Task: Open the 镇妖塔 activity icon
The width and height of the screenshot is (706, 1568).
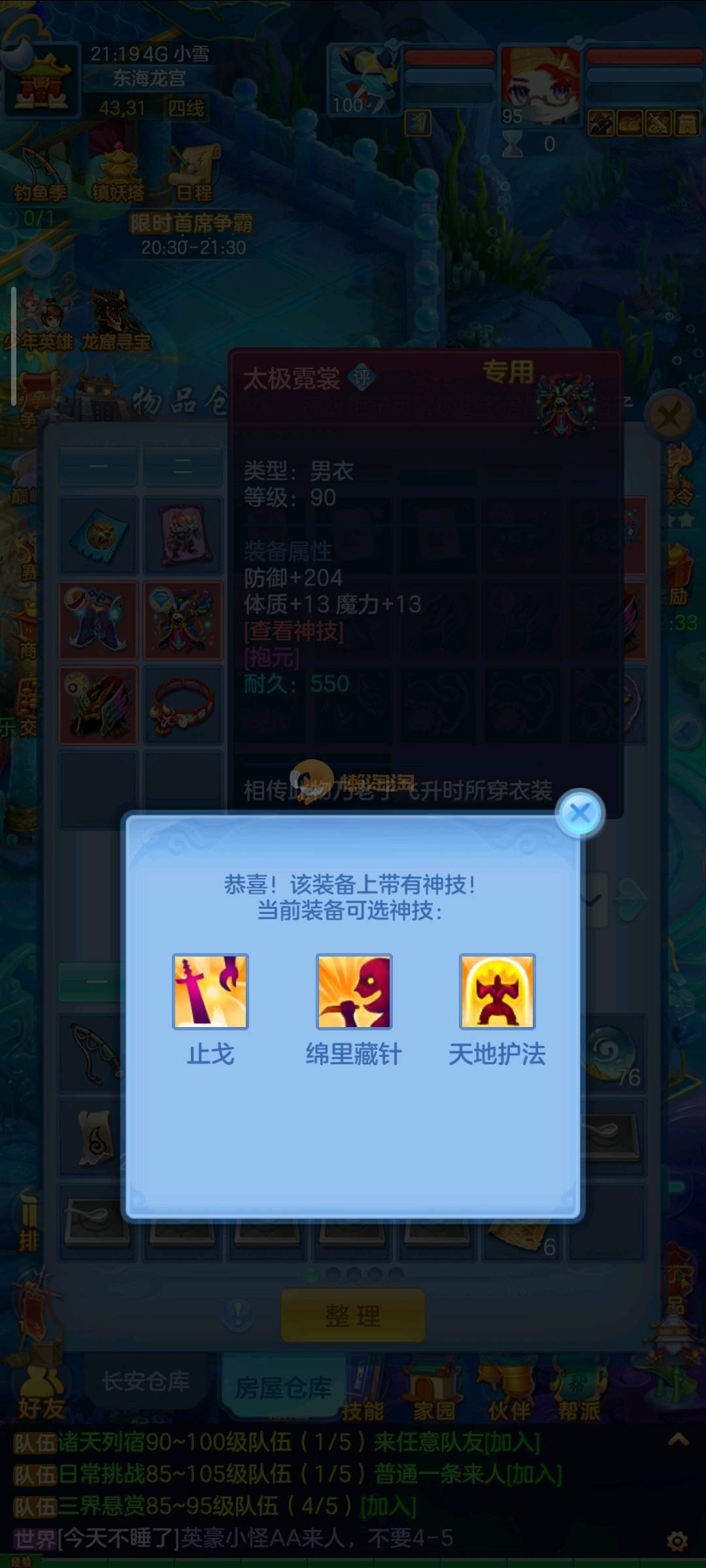Action: pyautogui.click(x=118, y=172)
